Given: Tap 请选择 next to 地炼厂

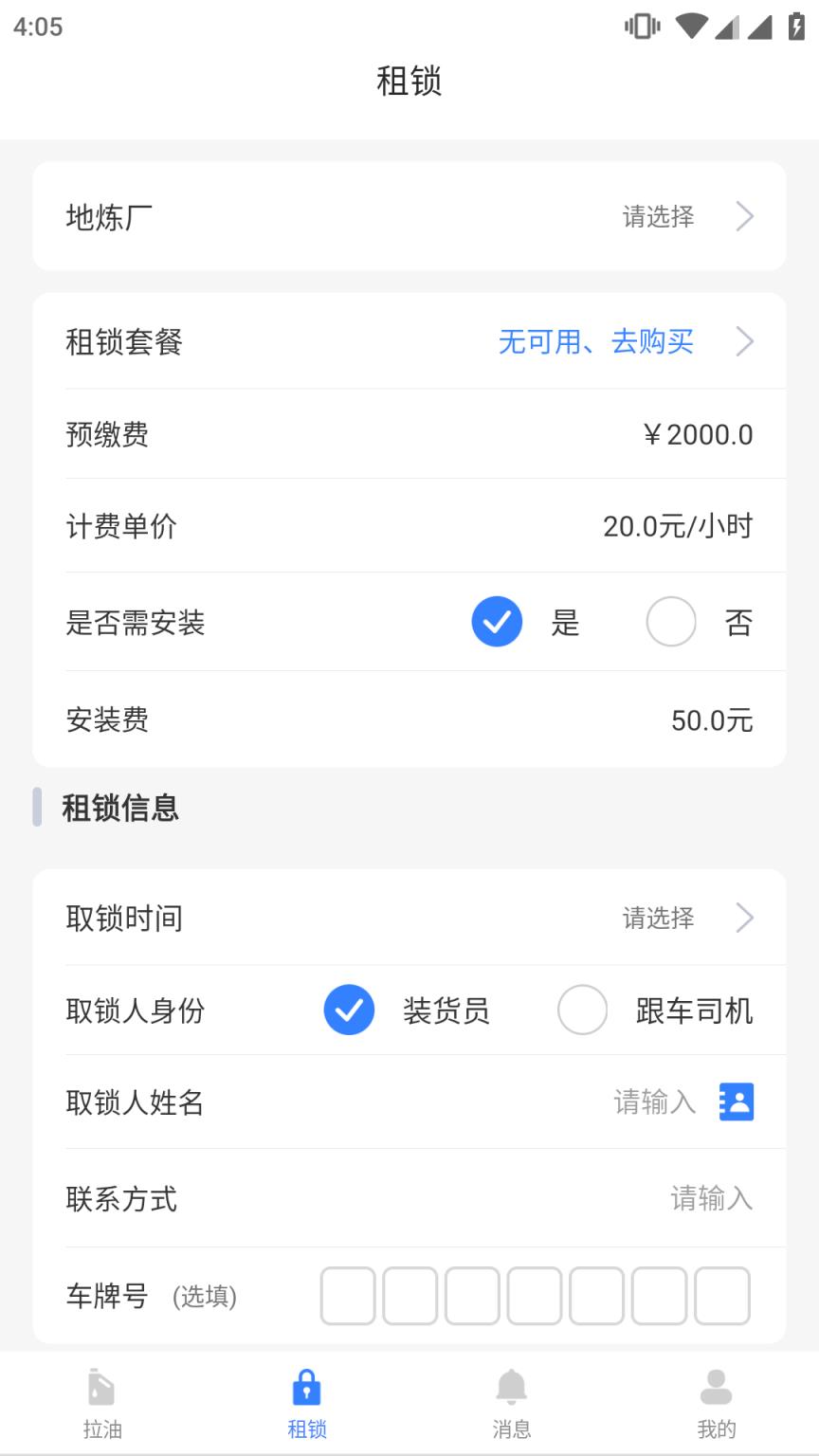Looking at the screenshot, I should pyautogui.click(x=658, y=217).
